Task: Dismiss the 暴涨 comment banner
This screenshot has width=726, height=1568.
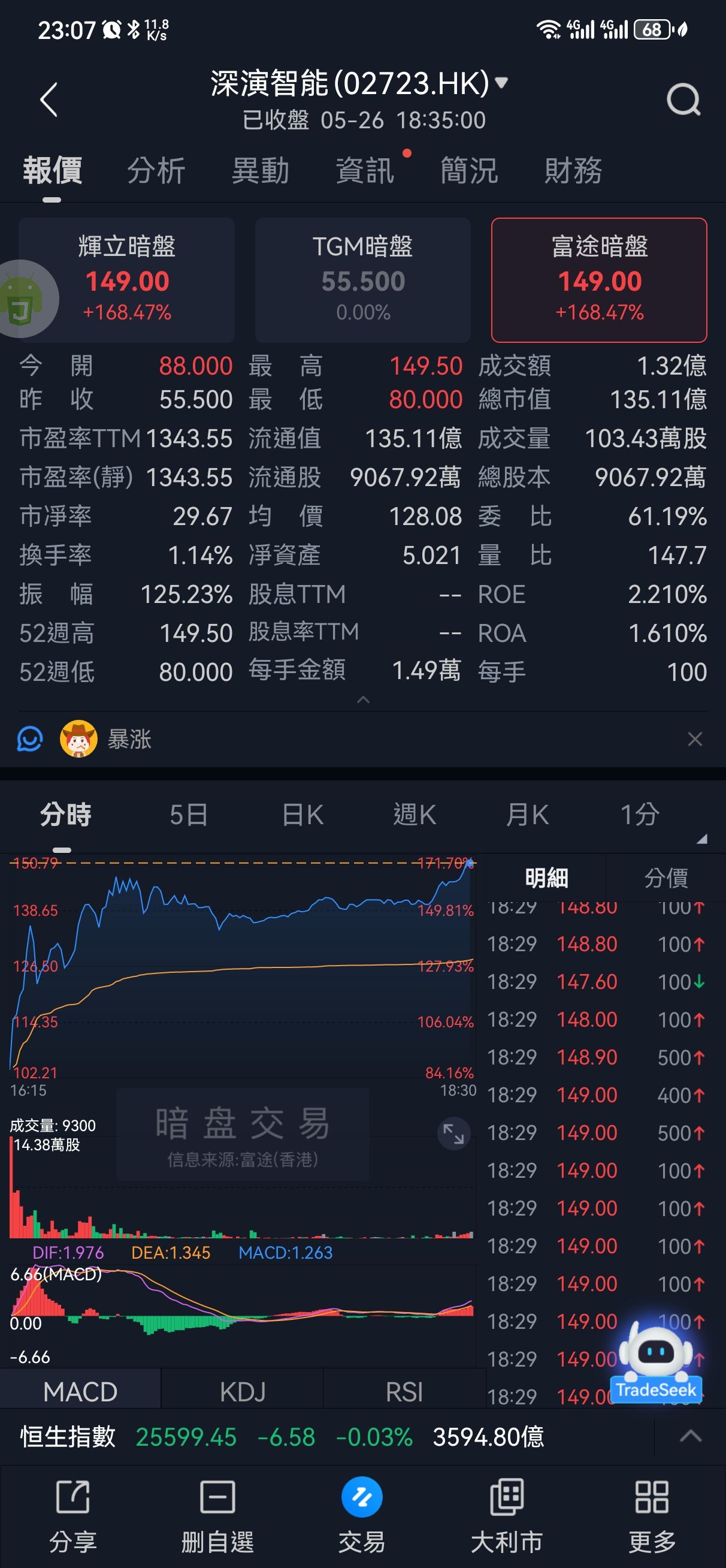Action: click(695, 739)
